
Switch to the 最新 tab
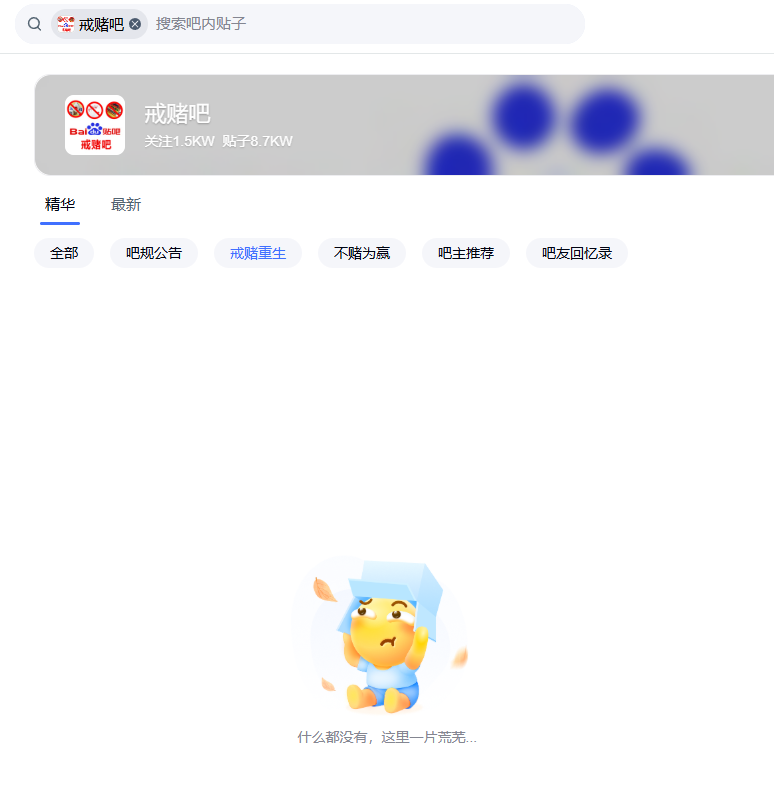[126, 205]
